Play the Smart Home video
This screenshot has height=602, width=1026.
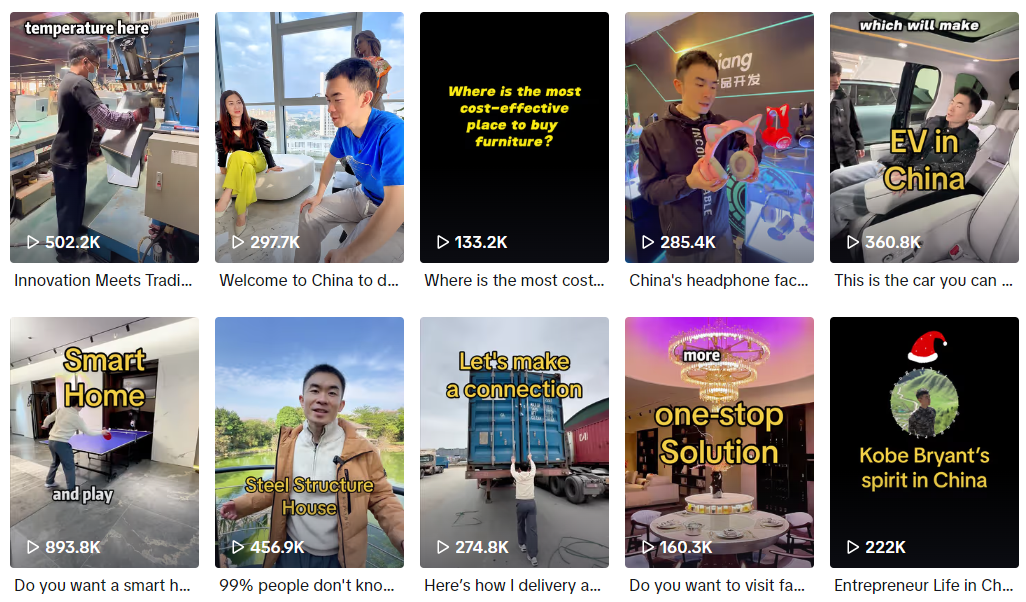point(104,442)
